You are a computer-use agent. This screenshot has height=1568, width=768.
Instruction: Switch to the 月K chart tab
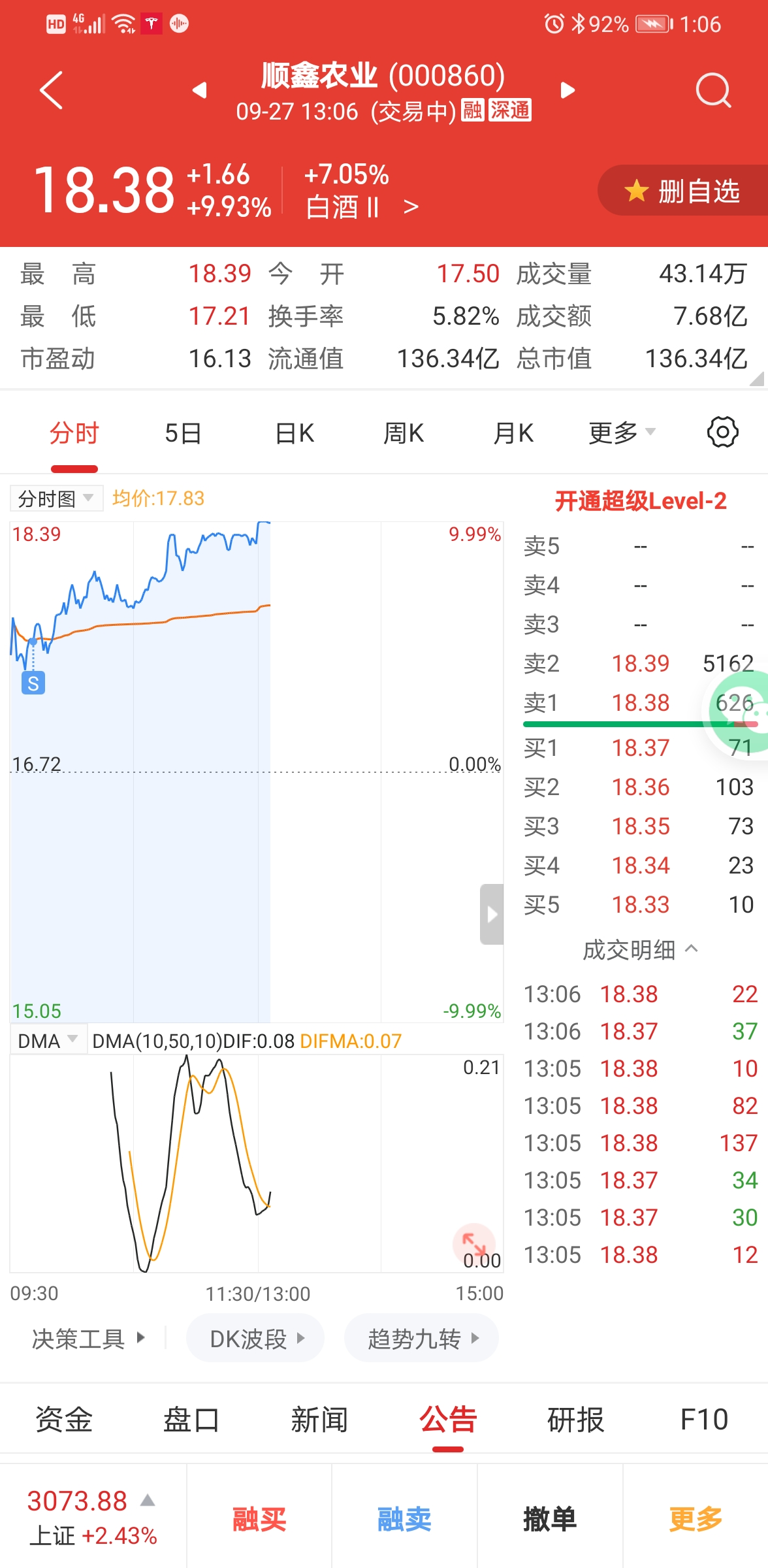(x=513, y=433)
